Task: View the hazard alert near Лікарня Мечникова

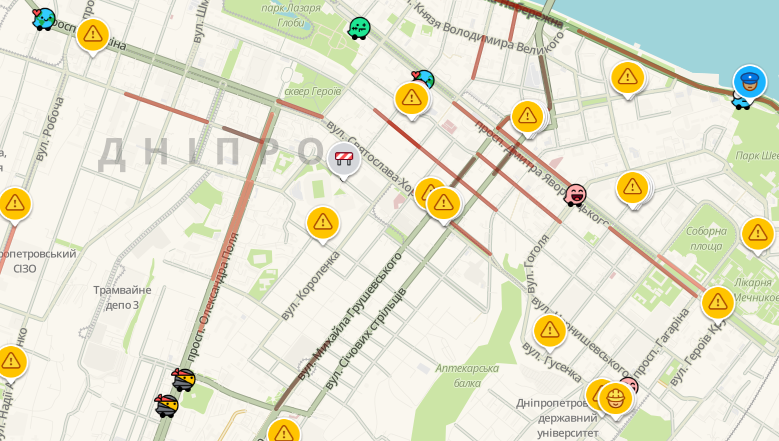Action: pos(718,301)
